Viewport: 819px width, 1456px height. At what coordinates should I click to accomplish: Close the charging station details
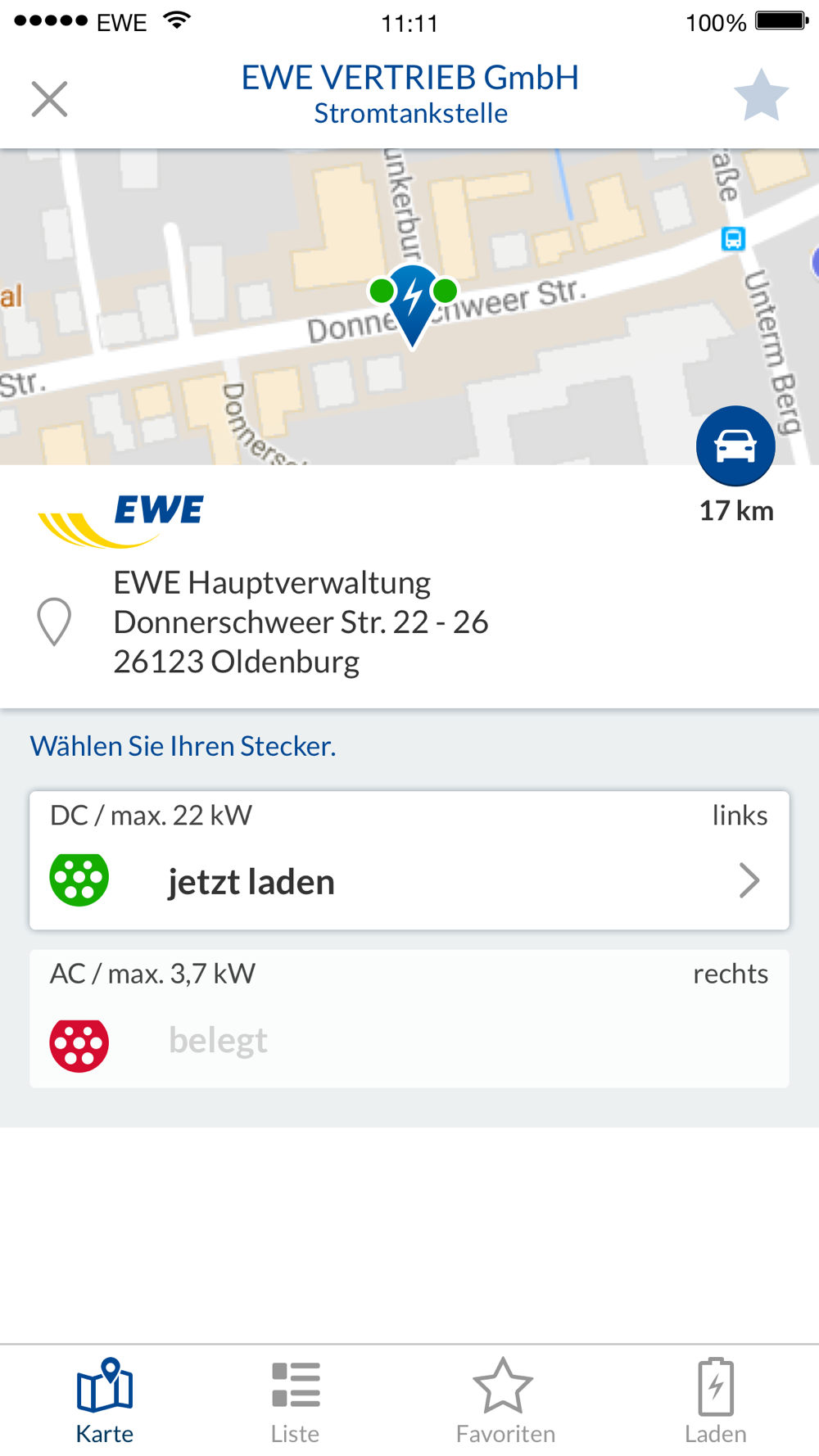(x=49, y=99)
